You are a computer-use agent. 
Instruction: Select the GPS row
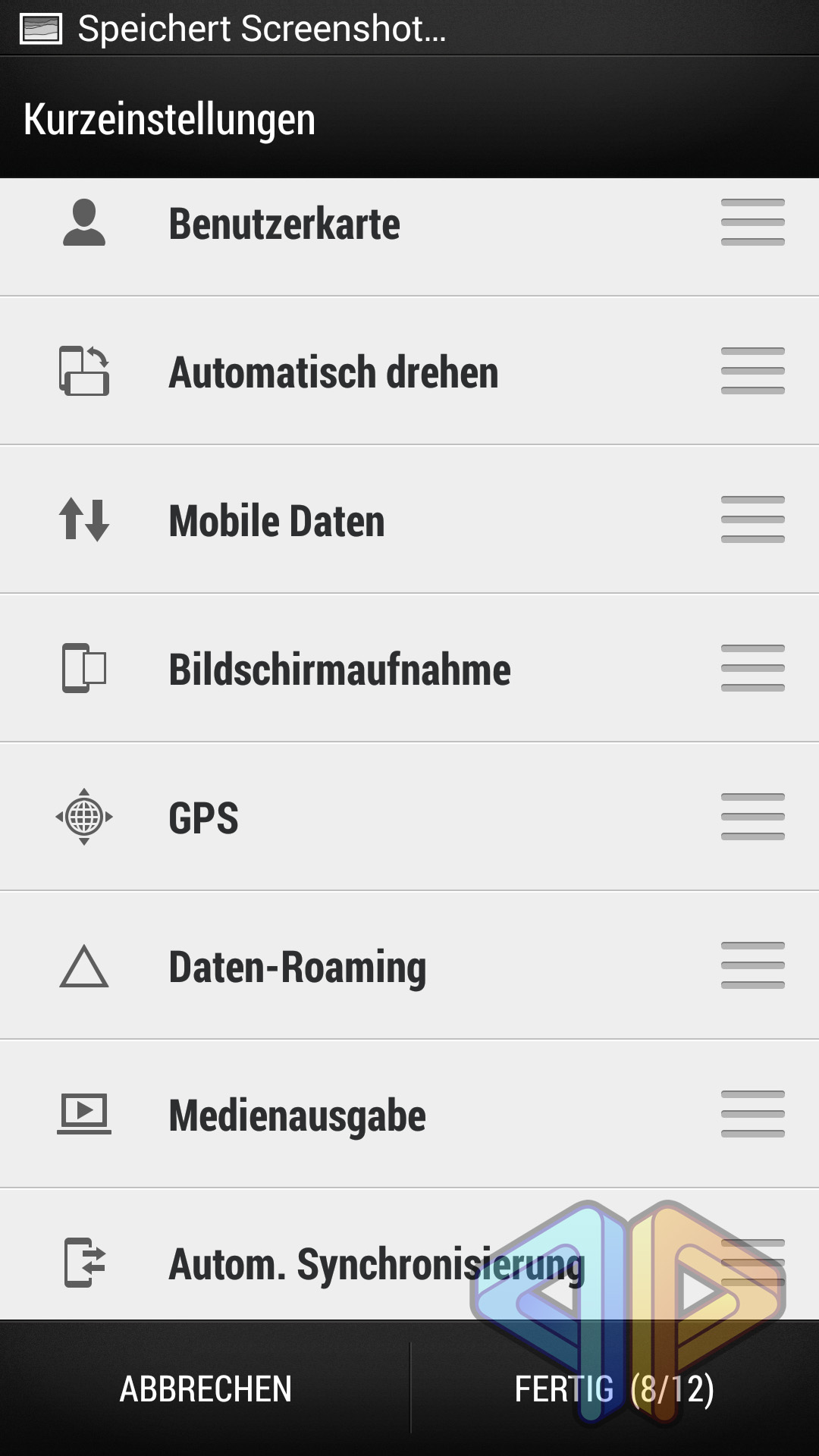[409, 817]
